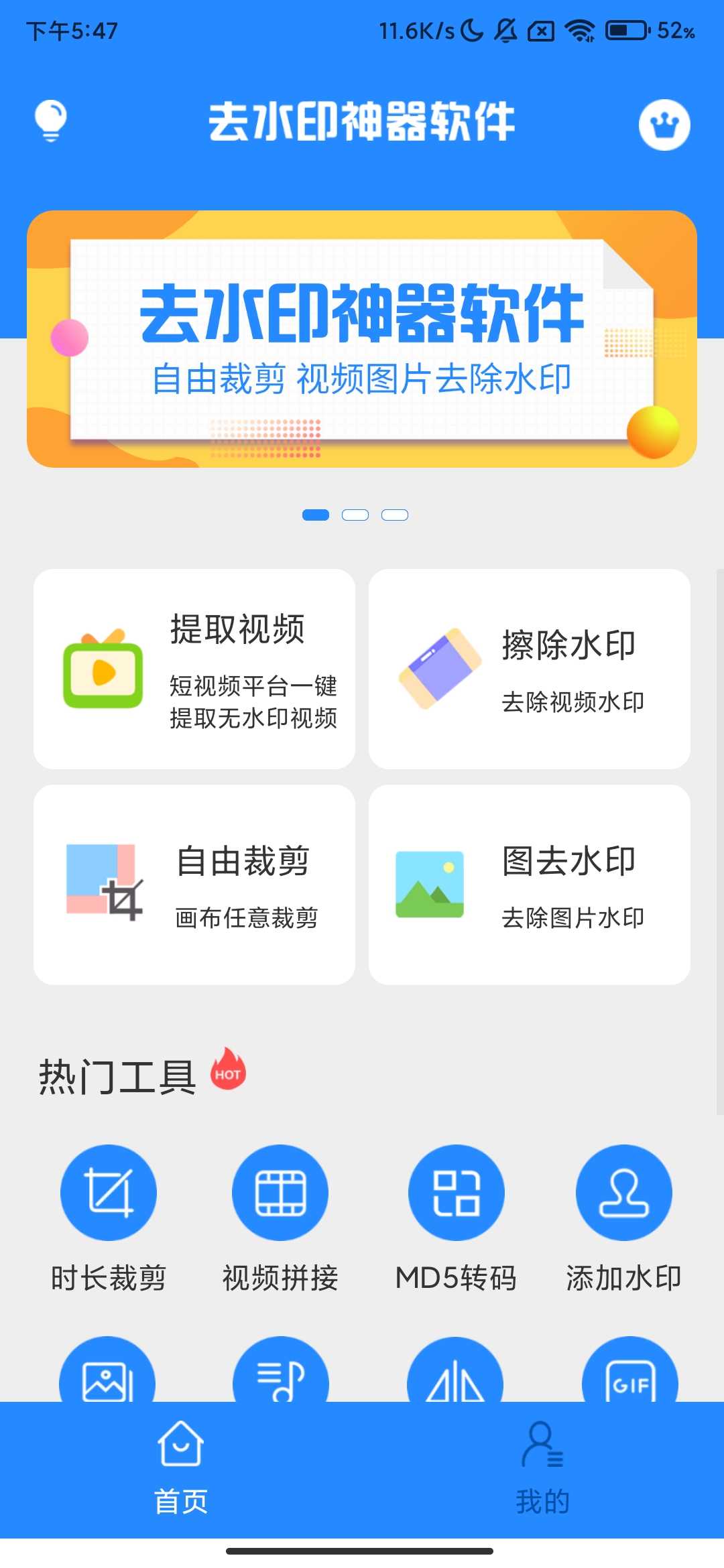Open the lightbulb tips icon

(50, 121)
